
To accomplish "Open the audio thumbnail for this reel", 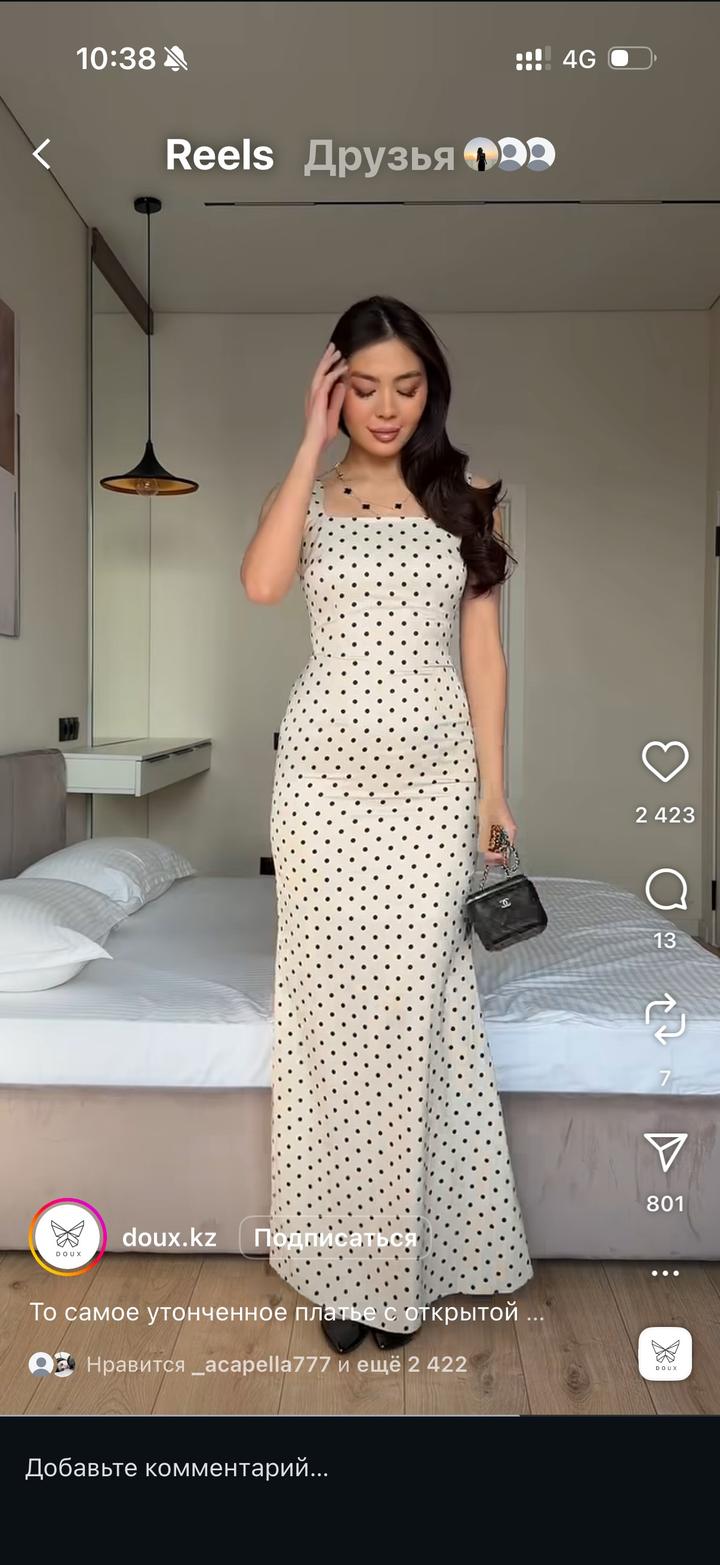I will [x=665, y=1354].
